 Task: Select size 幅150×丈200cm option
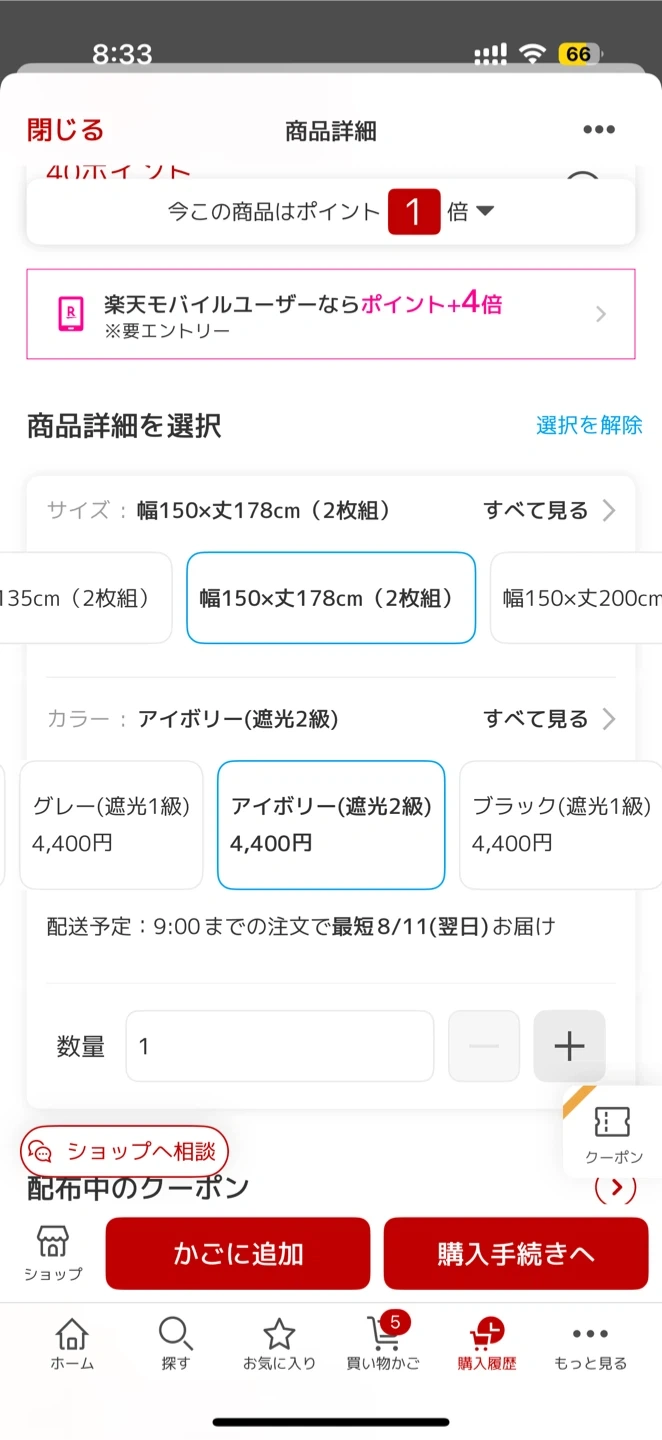click(x=577, y=598)
